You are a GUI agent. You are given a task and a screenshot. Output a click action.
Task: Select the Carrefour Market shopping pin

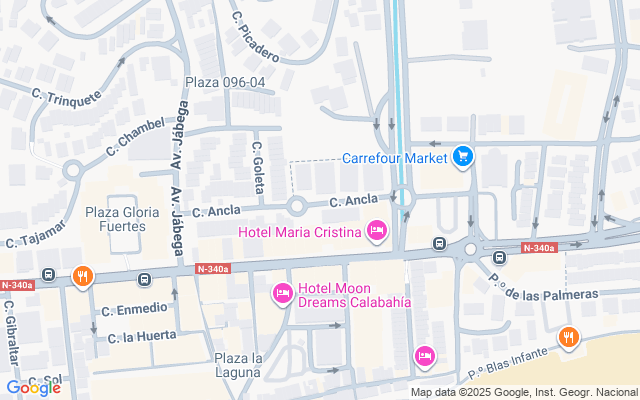(462, 157)
